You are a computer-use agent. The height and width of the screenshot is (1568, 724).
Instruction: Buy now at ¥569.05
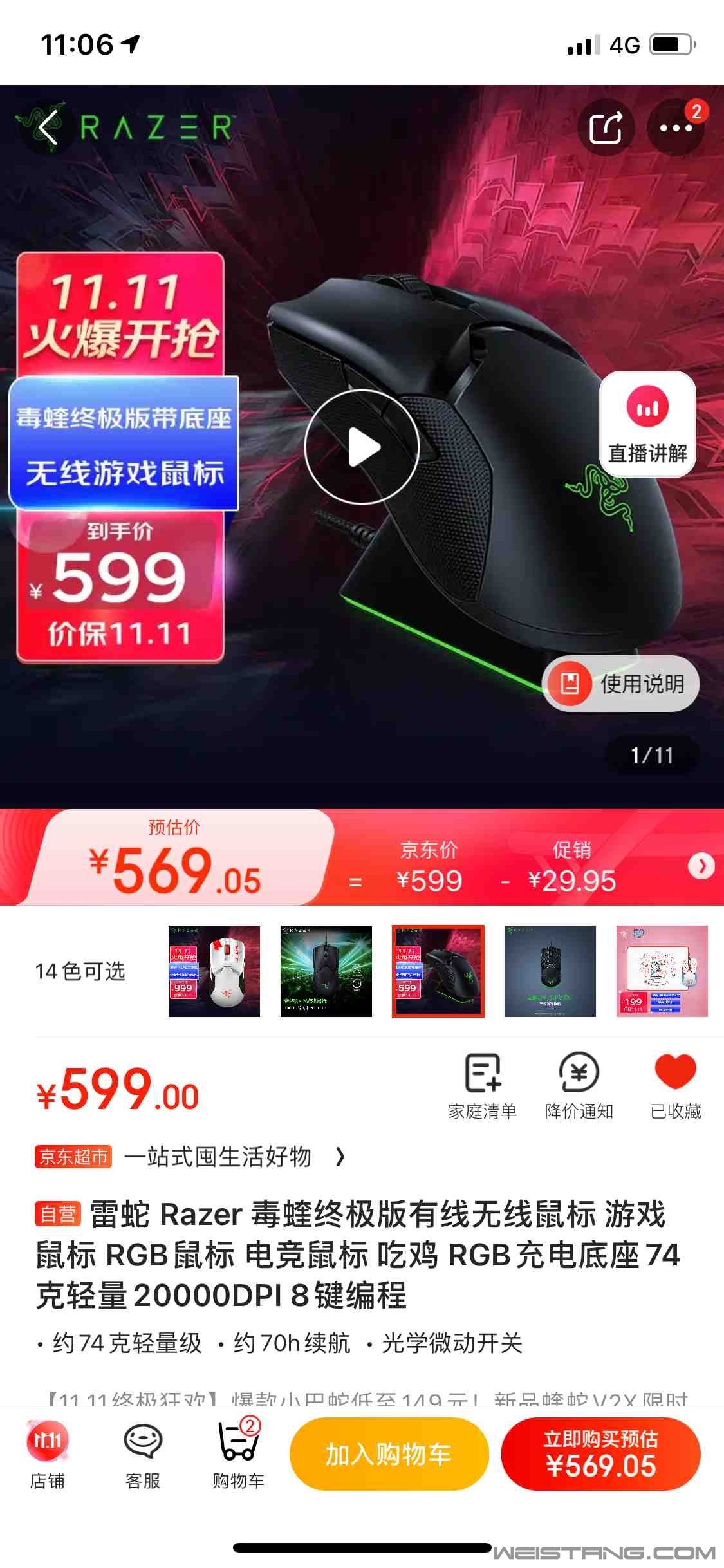[x=600, y=1454]
